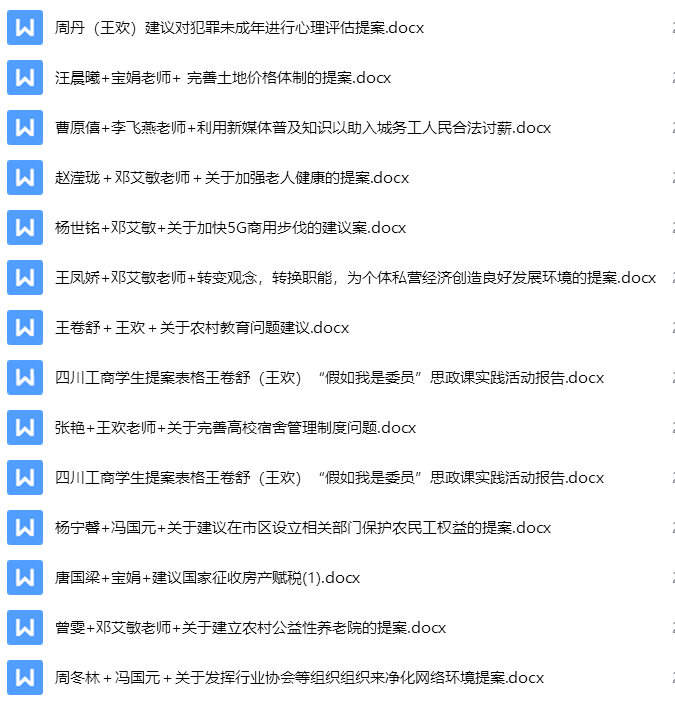This screenshot has width=675, height=703.
Task: Open 王凤娇+邓艾敏老师 document
Action: click(355, 278)
